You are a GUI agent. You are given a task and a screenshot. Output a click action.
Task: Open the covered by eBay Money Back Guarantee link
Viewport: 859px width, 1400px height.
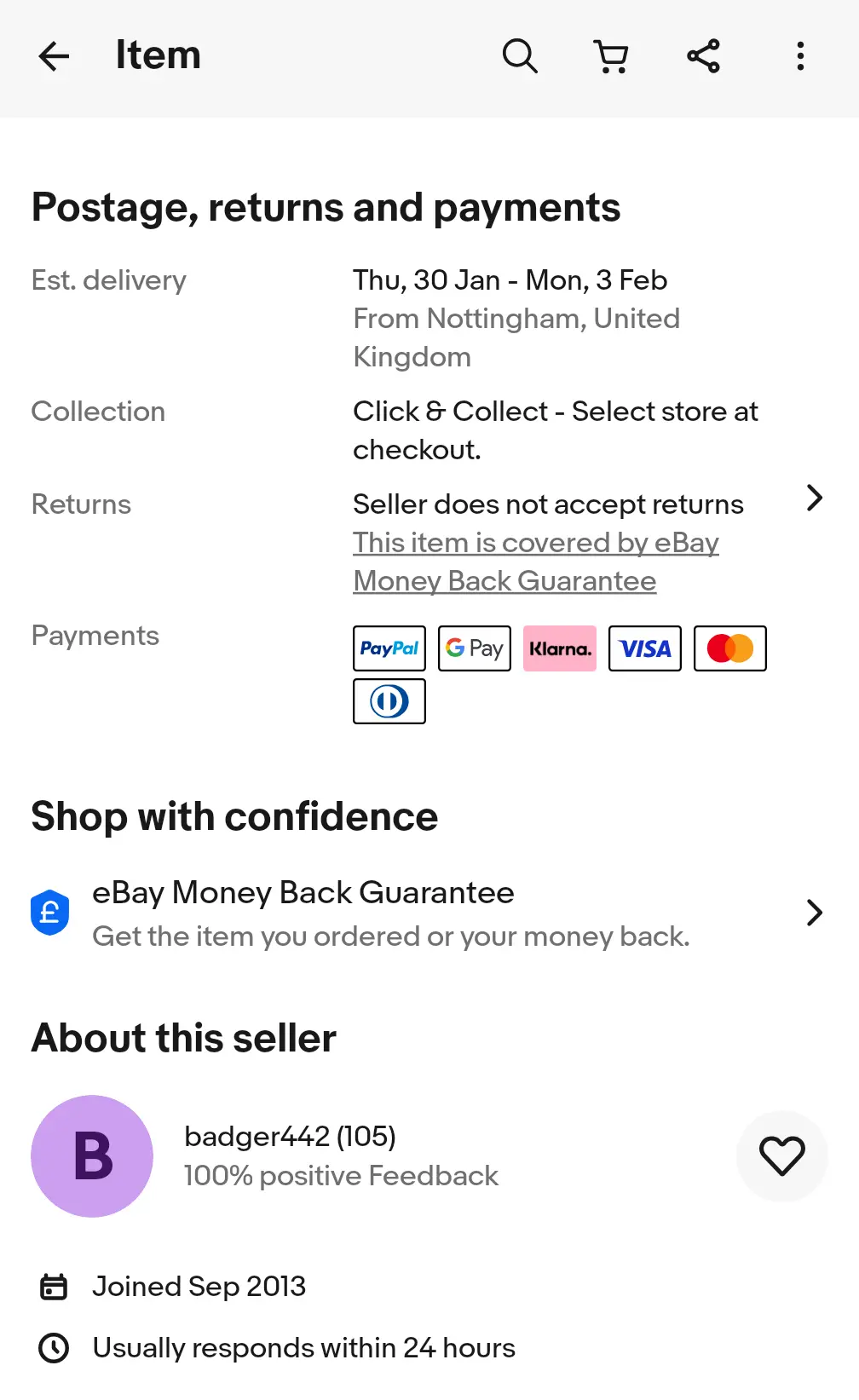coord(535,562)
